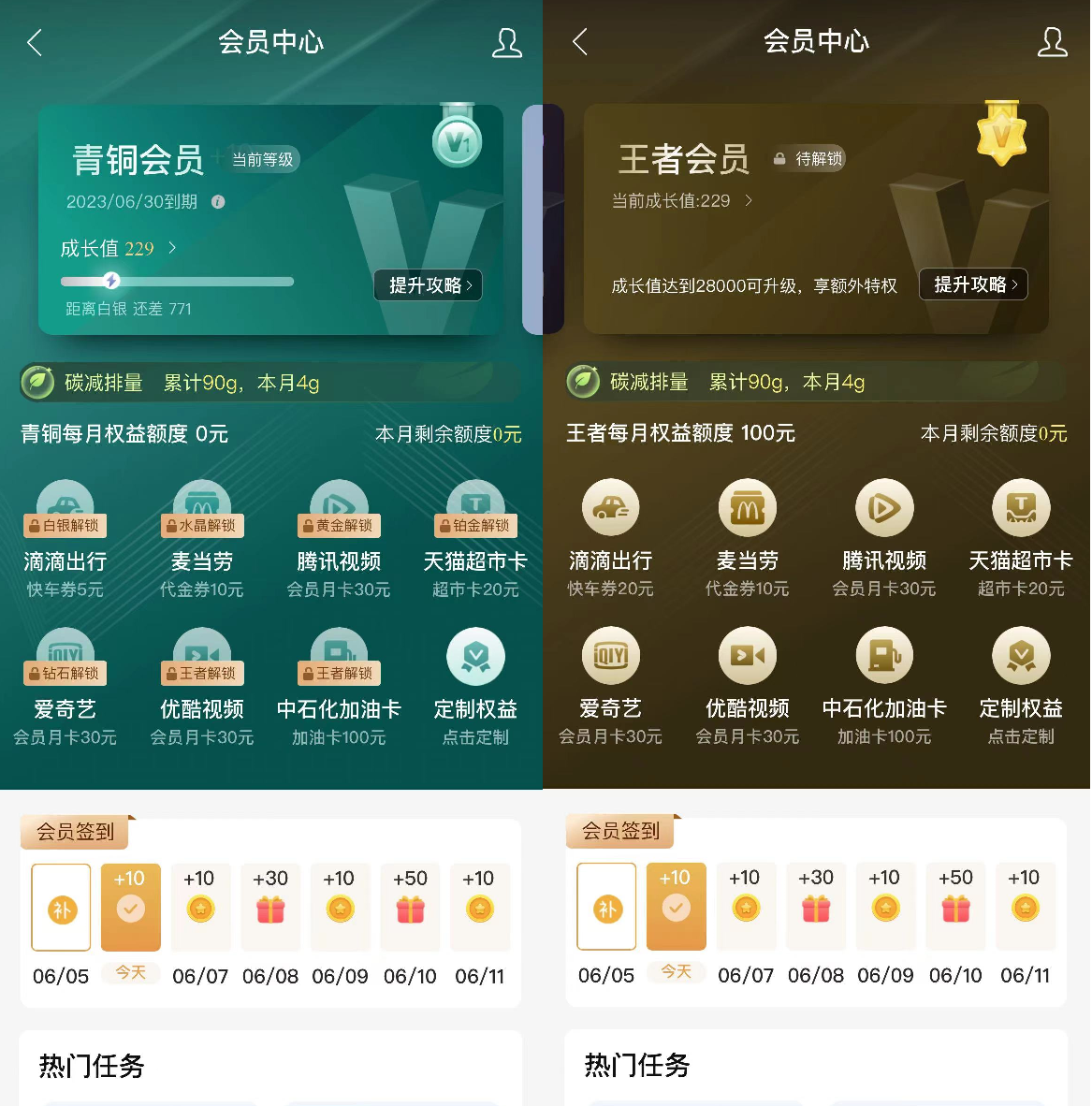The image size is (1092, 1106).
Task: Tap 06/08 +30 gift on 王者会员 screen
Action: point(816,906)
